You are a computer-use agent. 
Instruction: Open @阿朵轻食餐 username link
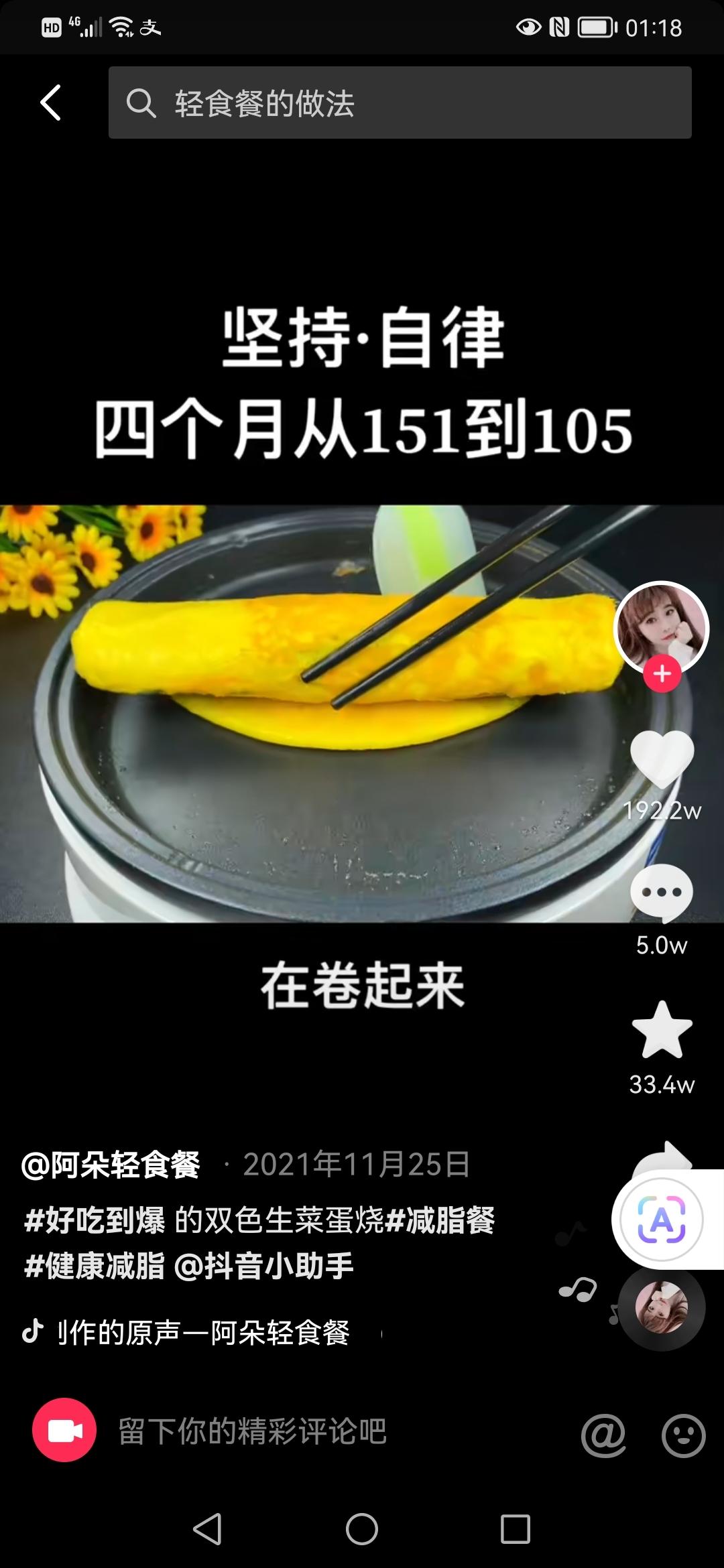111,1165
